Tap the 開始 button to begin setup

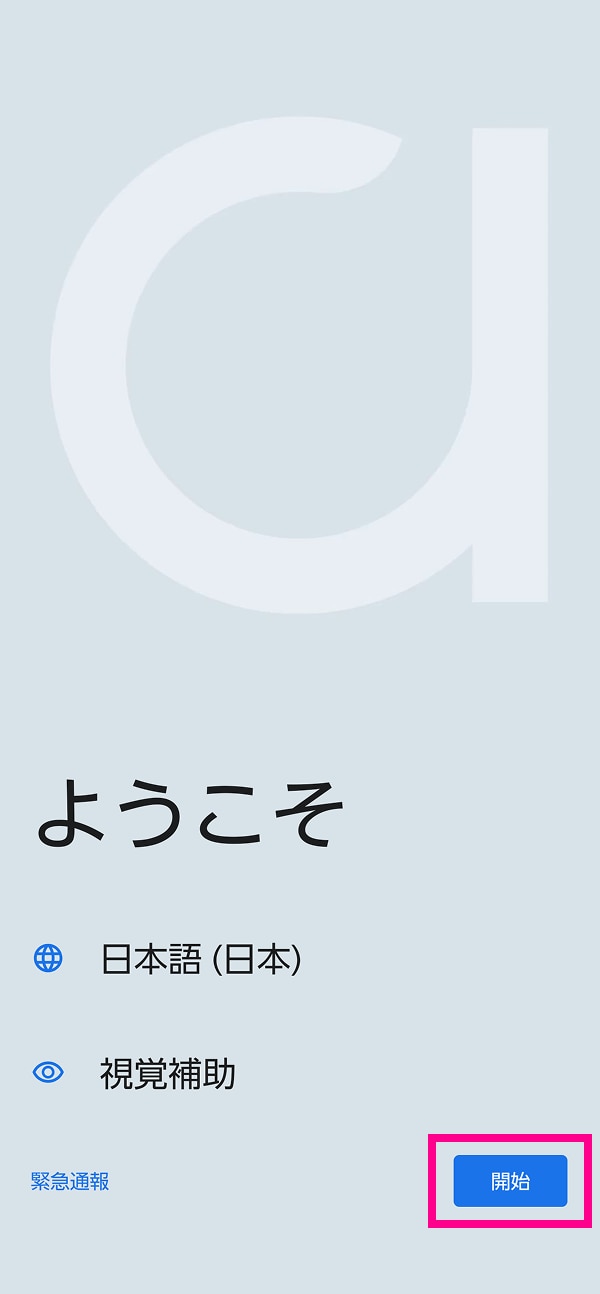(510, 1181)
